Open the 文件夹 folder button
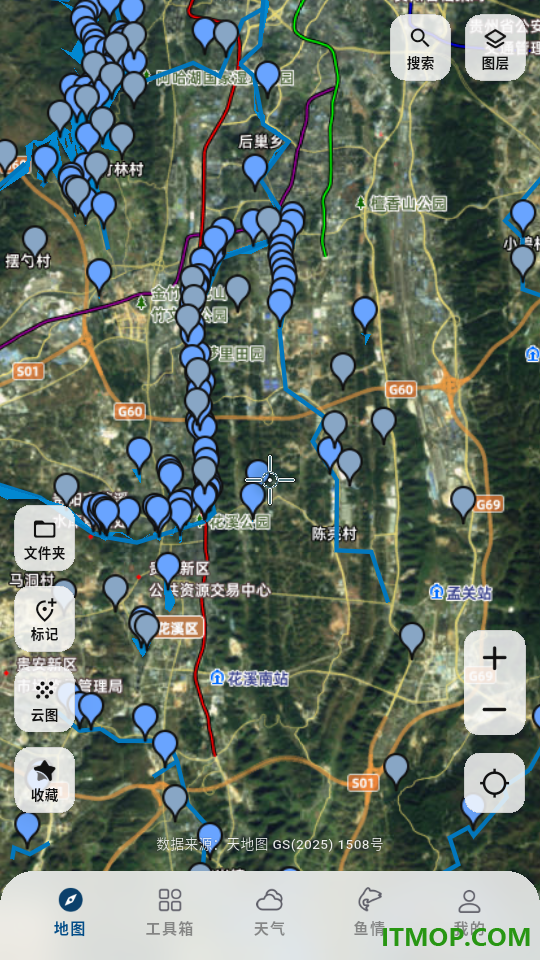The image size is (540, 960). (x=44, y=538)
